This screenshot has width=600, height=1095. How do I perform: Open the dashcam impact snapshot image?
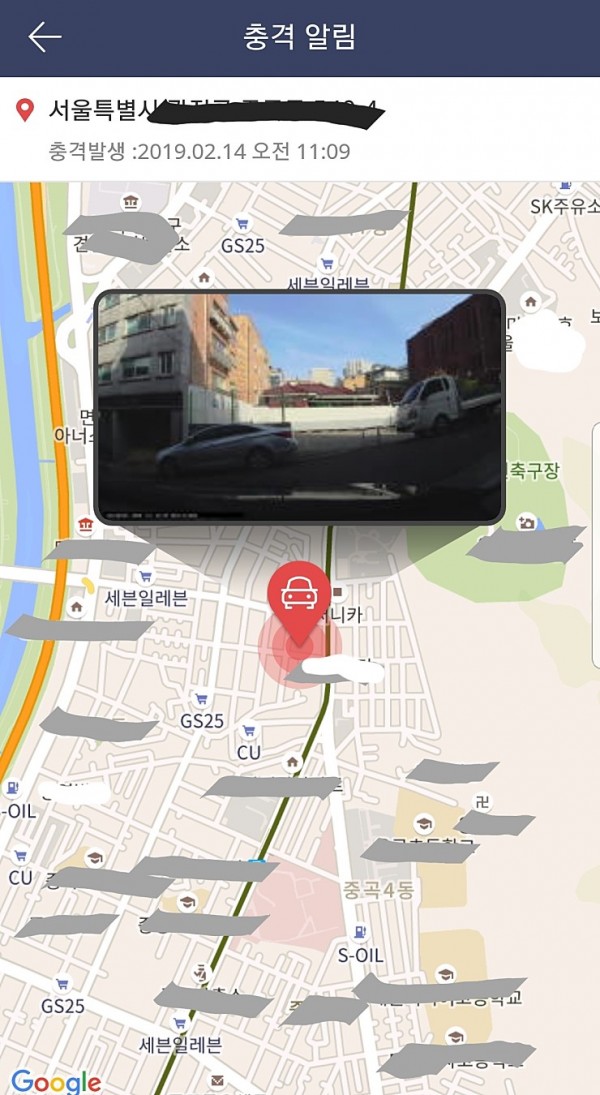point(299,407)
